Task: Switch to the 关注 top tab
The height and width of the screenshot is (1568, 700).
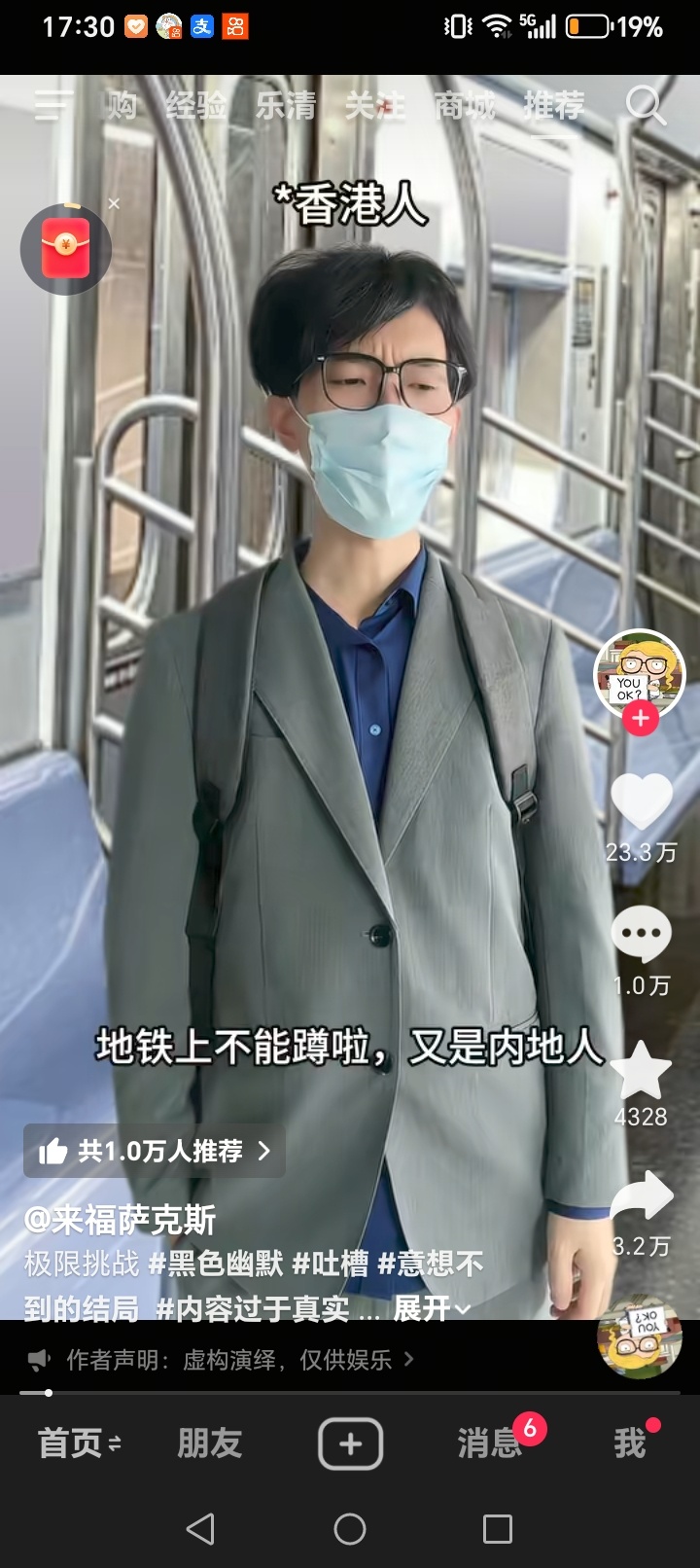Action: [374, 105]
